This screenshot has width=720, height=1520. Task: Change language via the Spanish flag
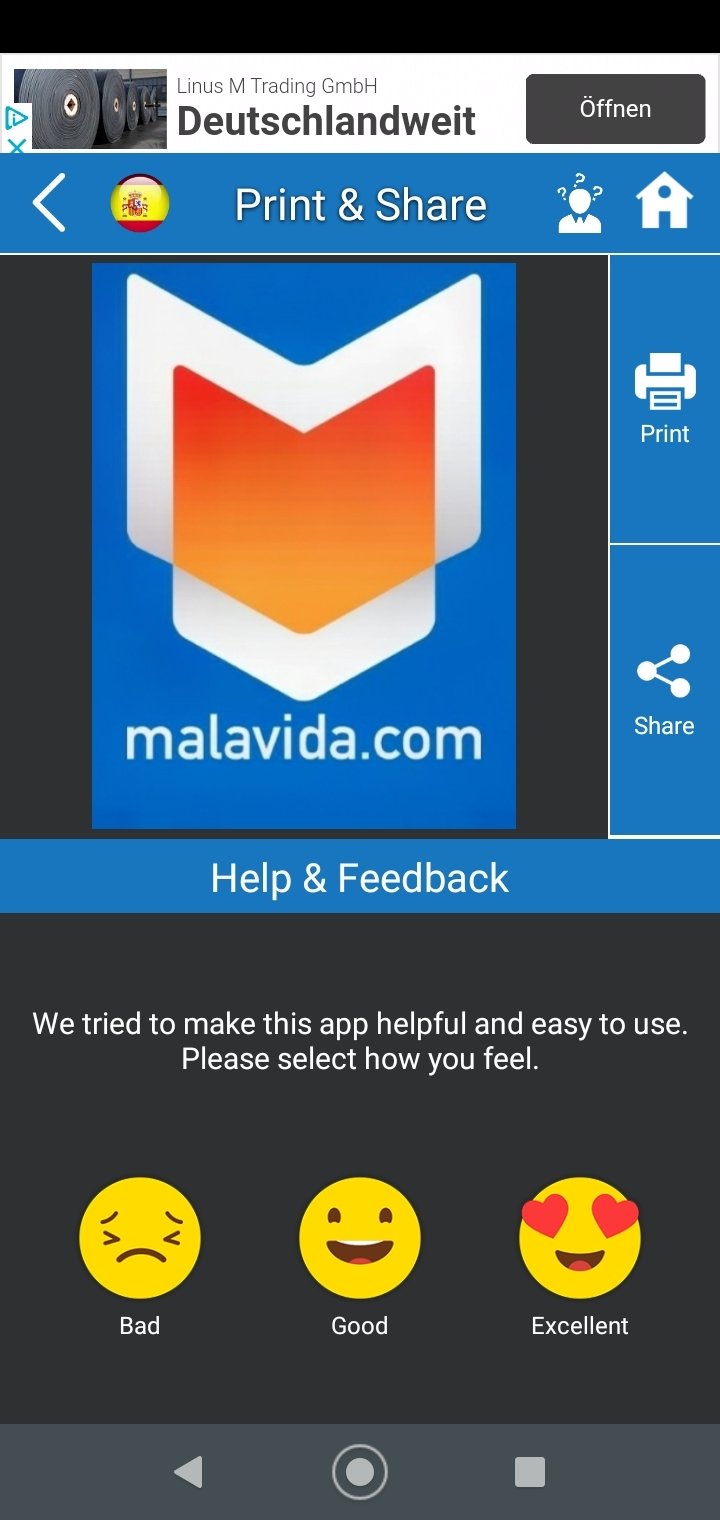pyautogui.click(x=140, y=203)
